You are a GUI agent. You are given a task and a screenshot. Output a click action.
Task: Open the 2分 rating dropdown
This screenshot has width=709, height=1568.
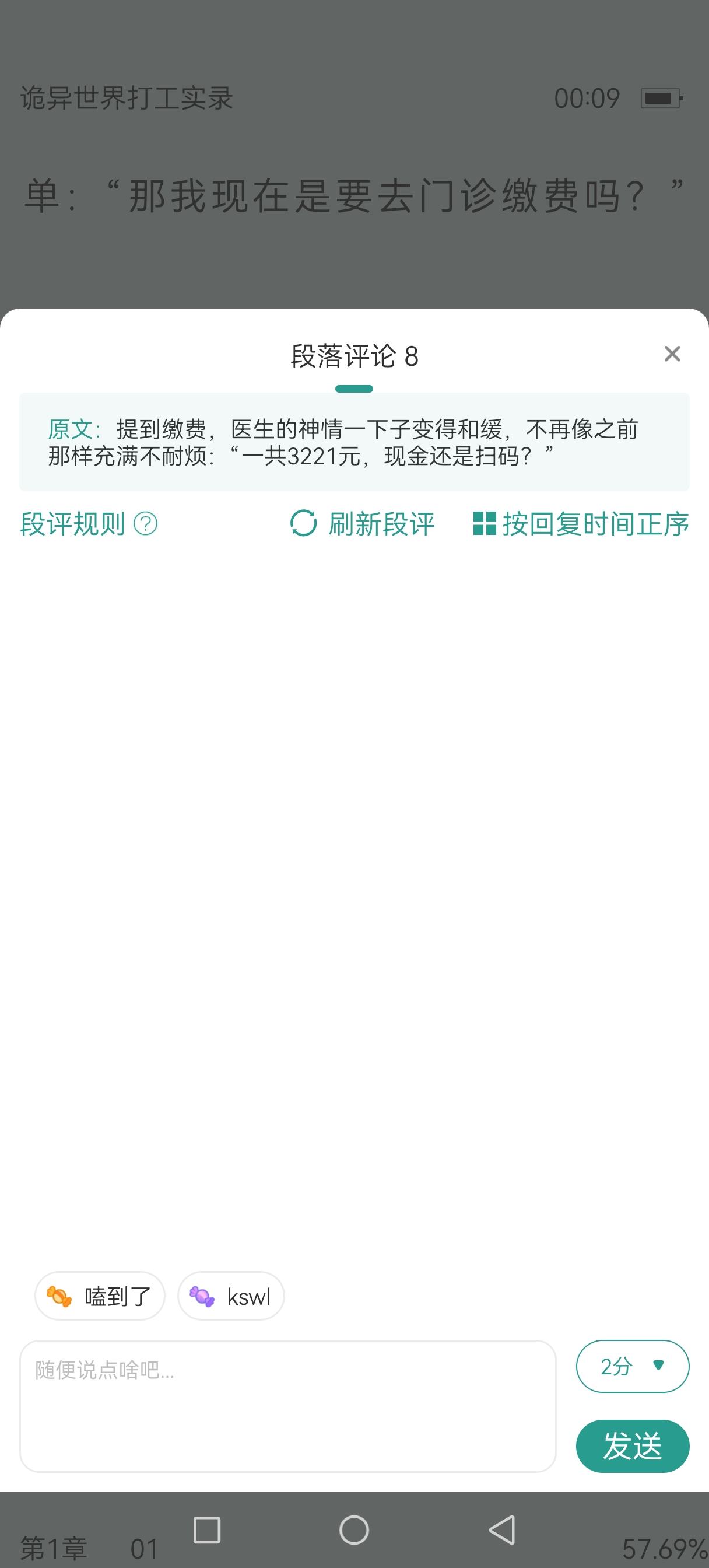pyautogui.click(x=631, y=1367)
